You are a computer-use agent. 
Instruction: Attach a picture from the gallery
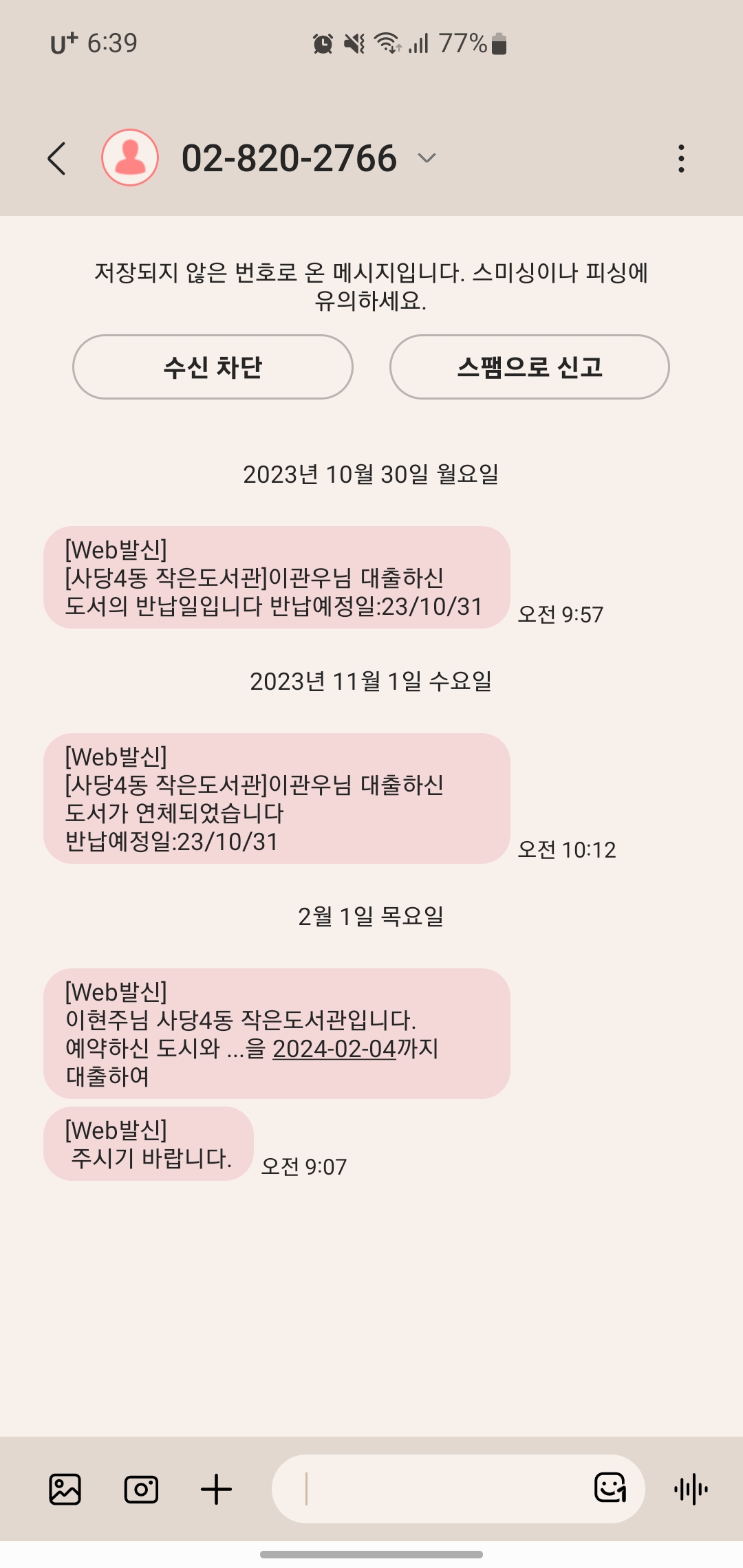coord(65,1490)
